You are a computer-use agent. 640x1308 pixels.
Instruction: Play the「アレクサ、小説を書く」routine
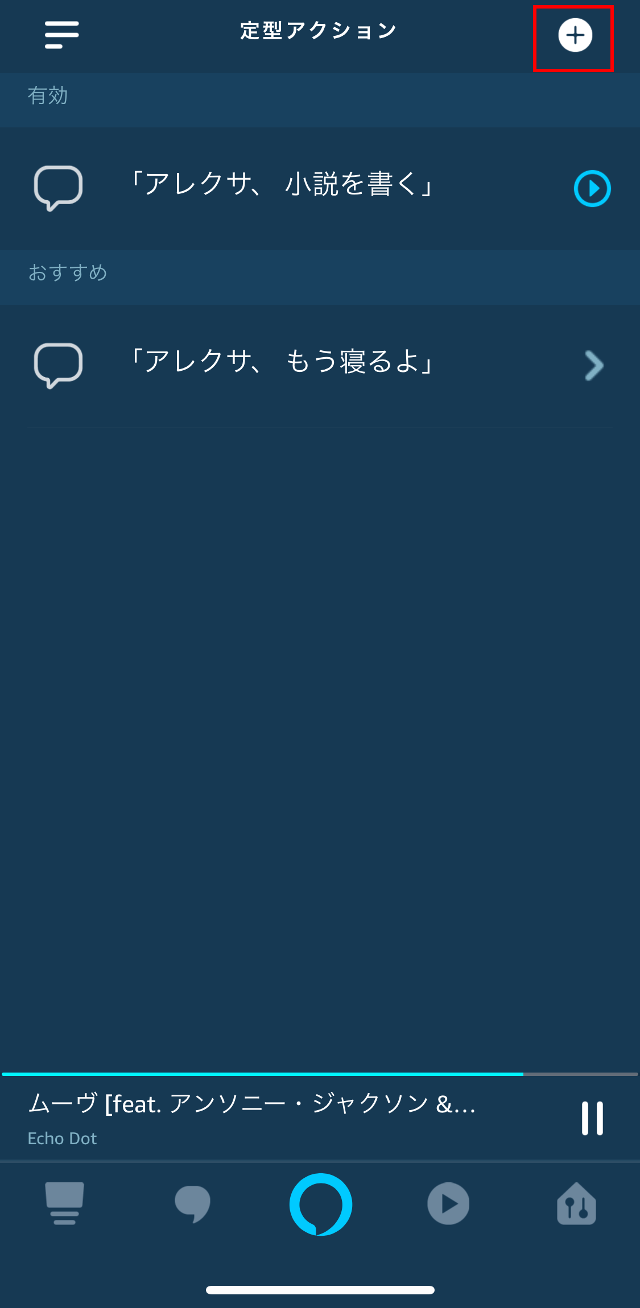tap(592, 188)
